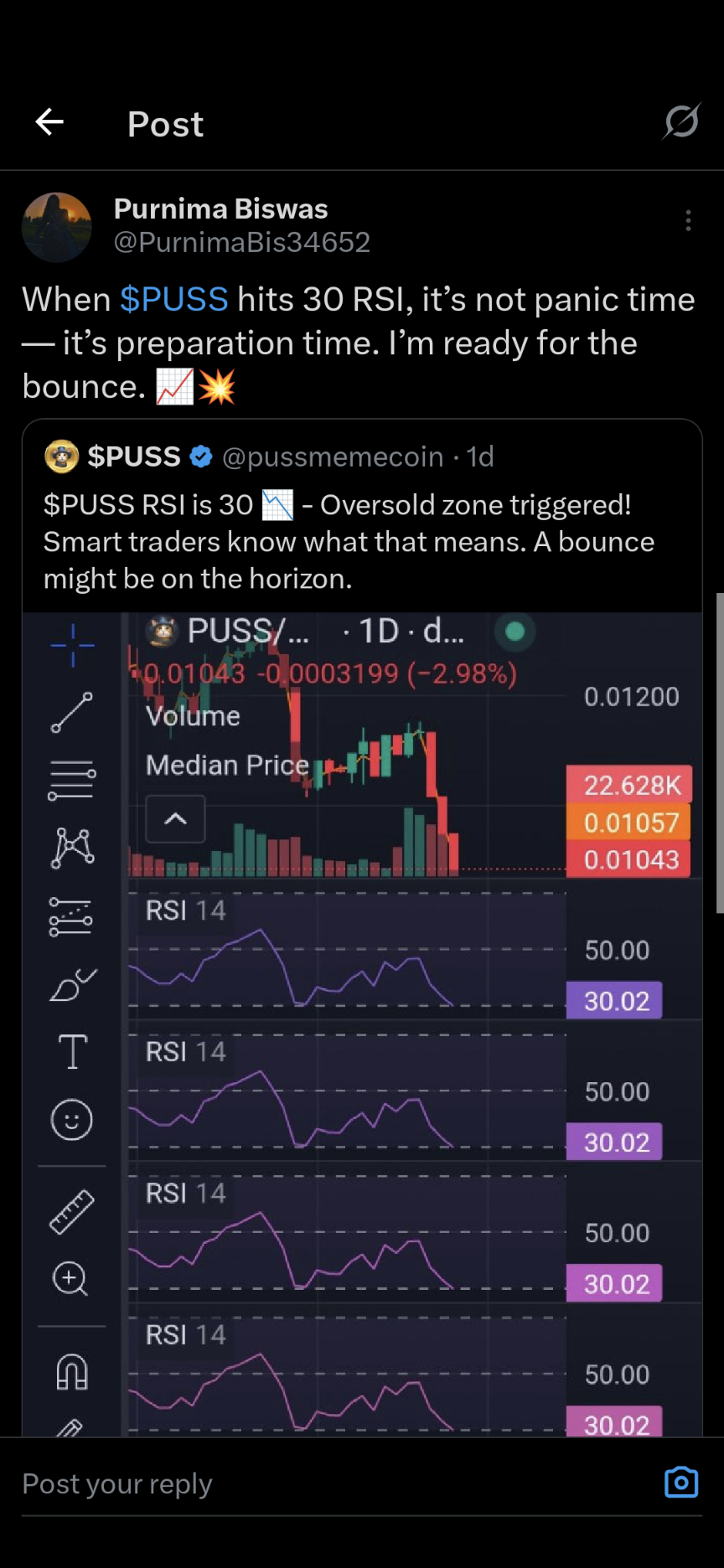Visit Purnima Biswas's profile by name
Screen dimensions: 724x1568
(x=220, y=209)
